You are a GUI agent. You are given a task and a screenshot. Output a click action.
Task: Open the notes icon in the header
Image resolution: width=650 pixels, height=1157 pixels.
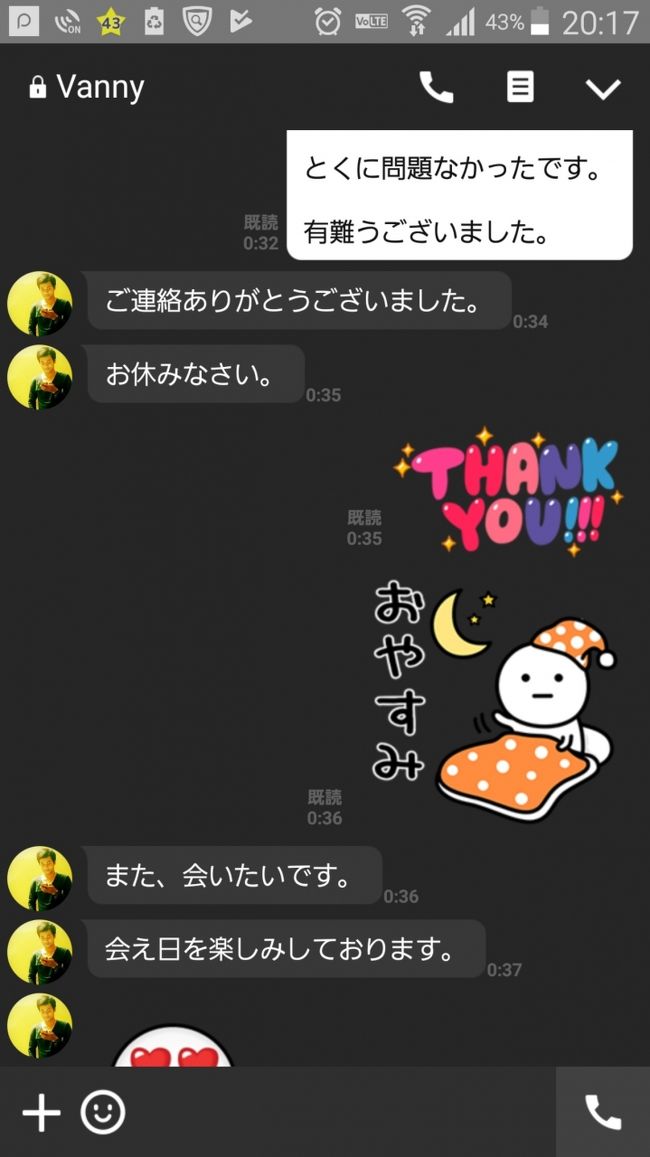[x=520, y=88]
